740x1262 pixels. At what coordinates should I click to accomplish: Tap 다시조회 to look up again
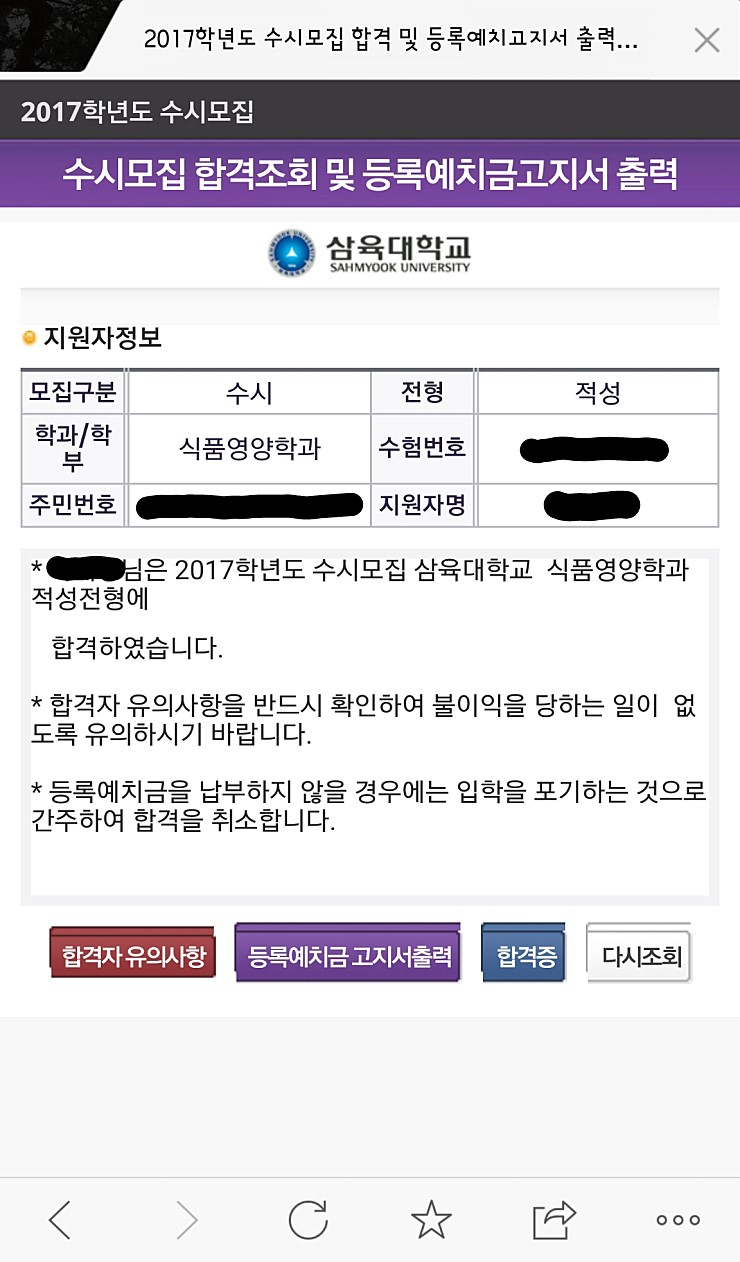click(639, 953)
